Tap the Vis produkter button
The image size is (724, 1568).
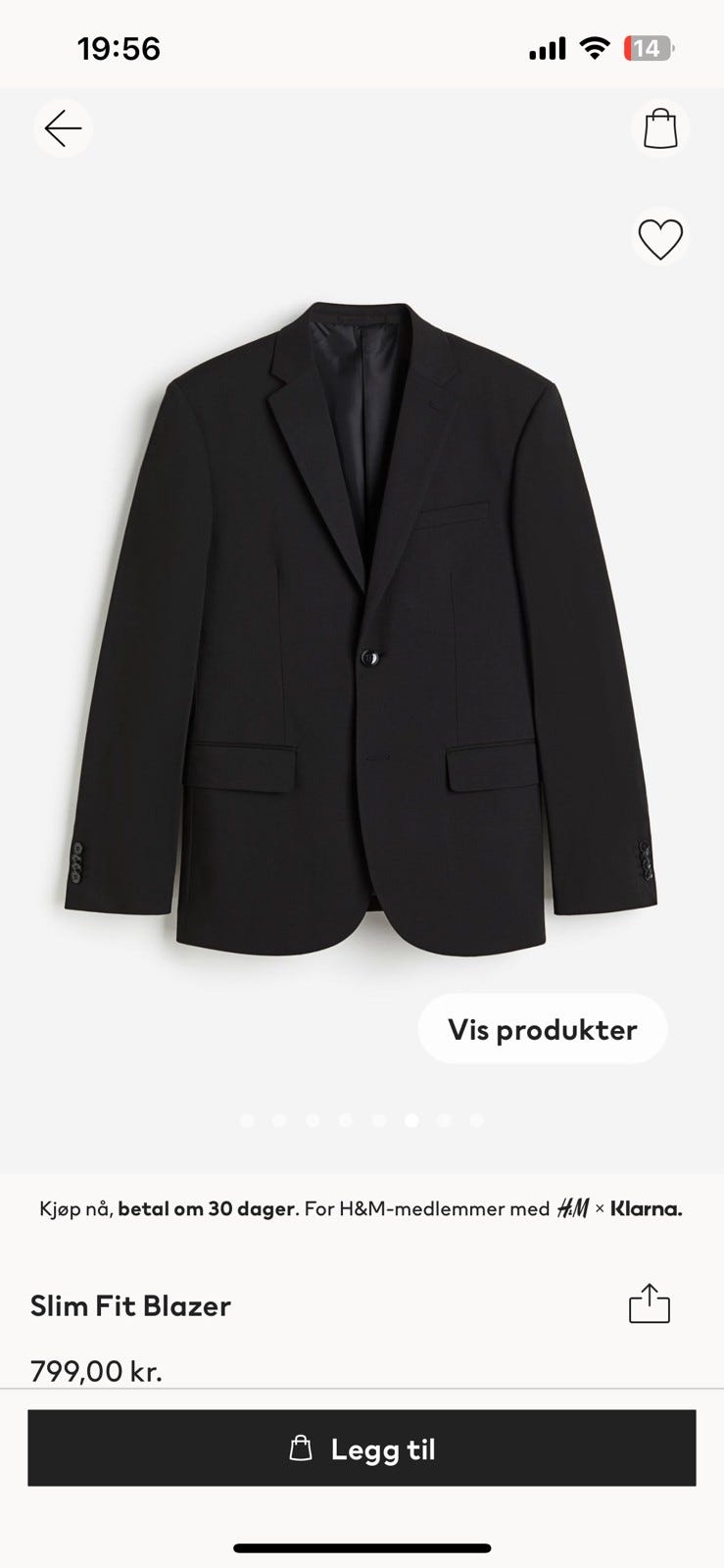(x=542, y=1029)
